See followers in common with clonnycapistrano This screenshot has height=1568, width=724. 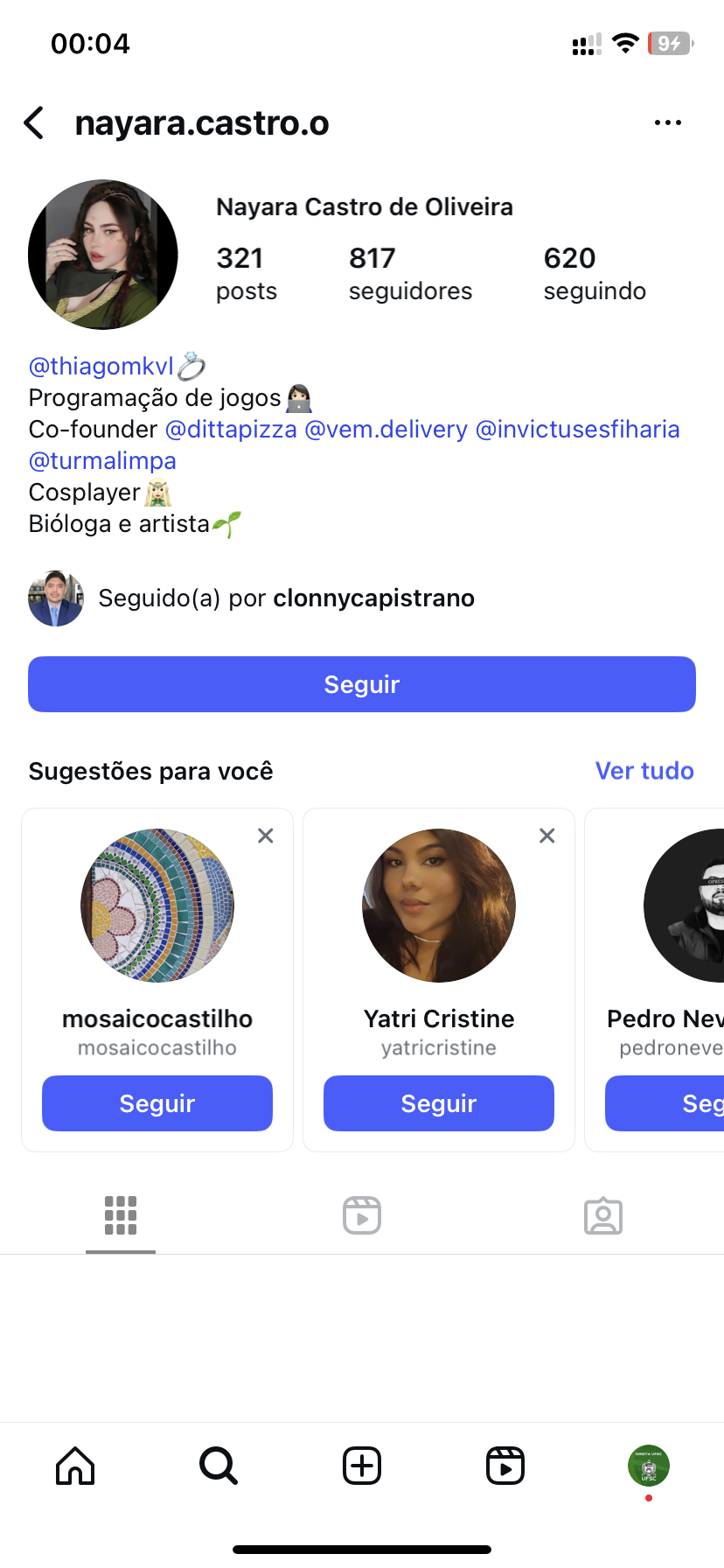(286, 598)
